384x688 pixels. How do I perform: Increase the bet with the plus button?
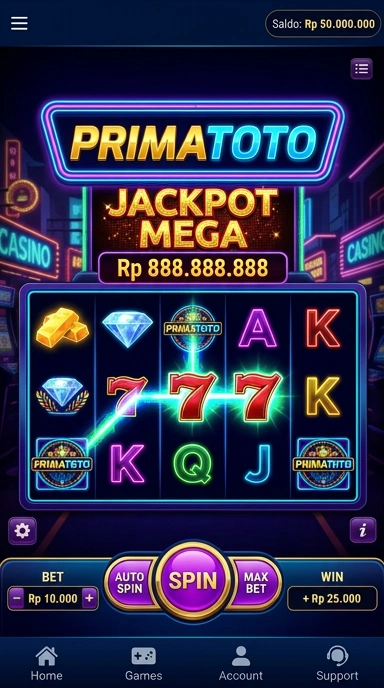click(x=89, y=598)
